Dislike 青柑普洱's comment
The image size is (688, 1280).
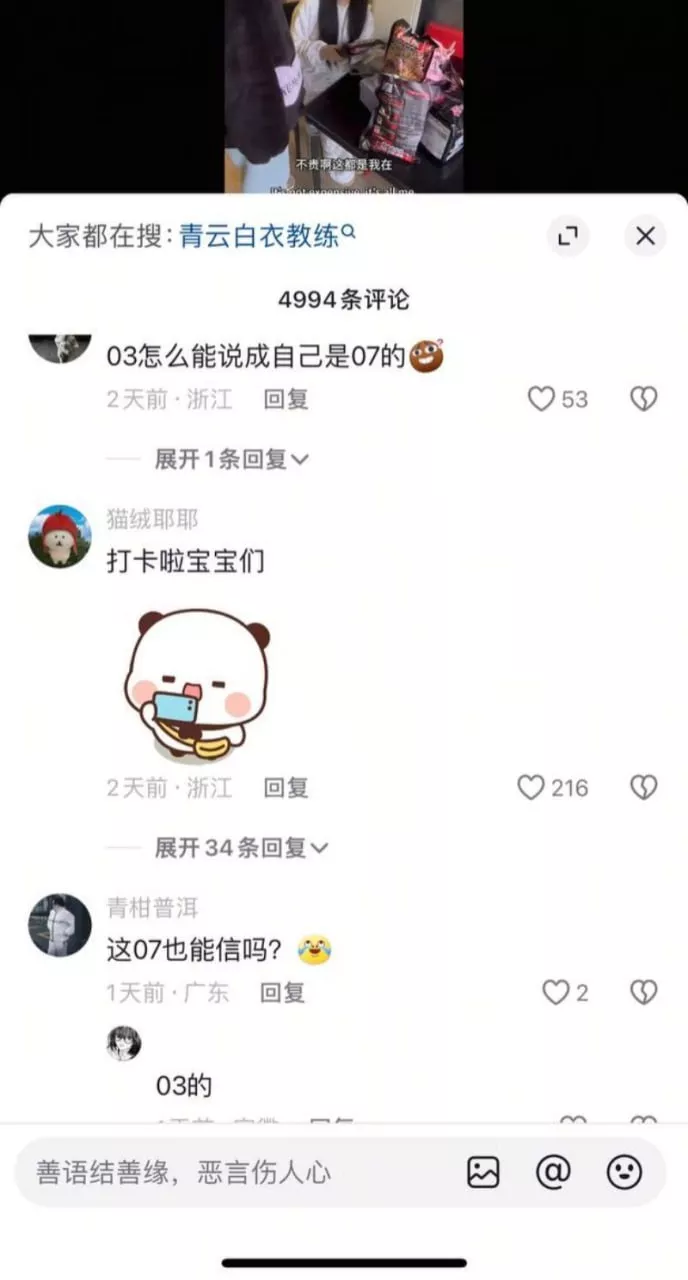click(643, 992)
